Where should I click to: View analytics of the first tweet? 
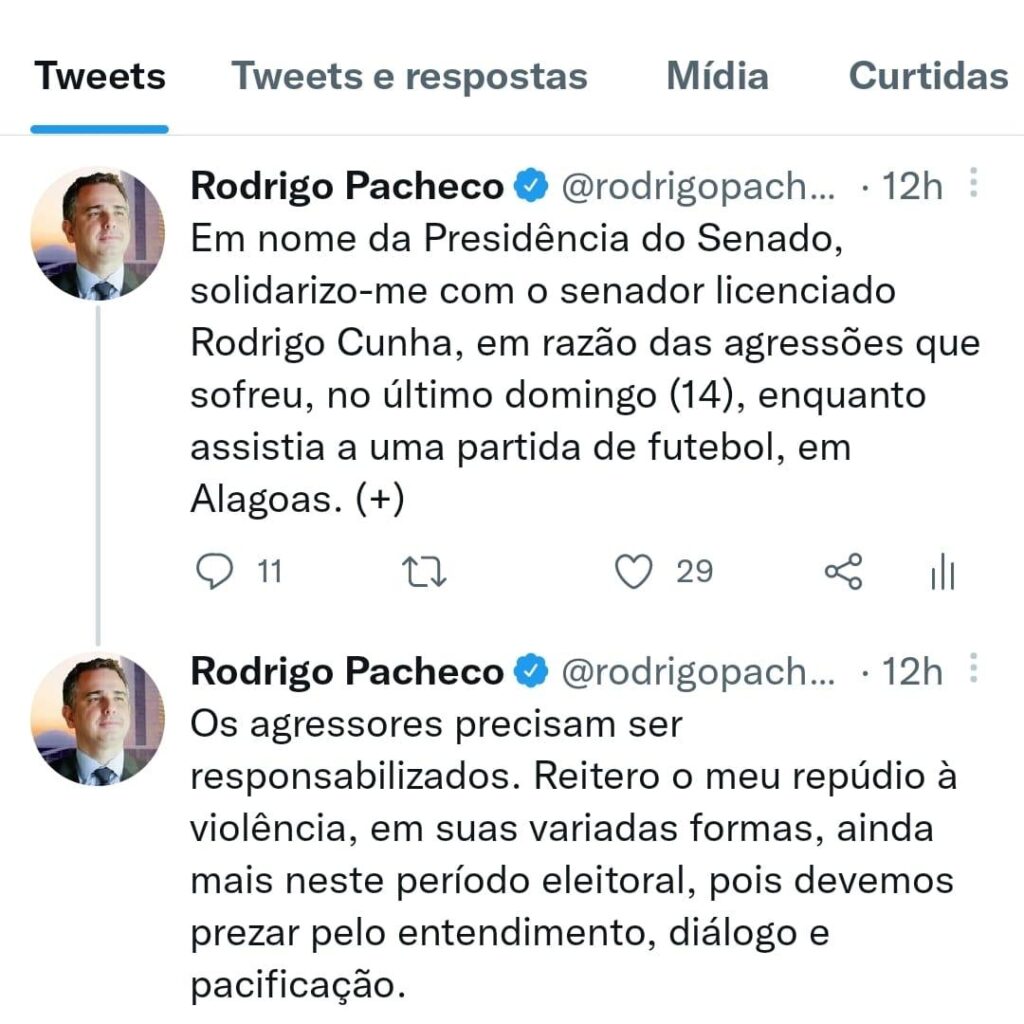(x=943, y=572)
